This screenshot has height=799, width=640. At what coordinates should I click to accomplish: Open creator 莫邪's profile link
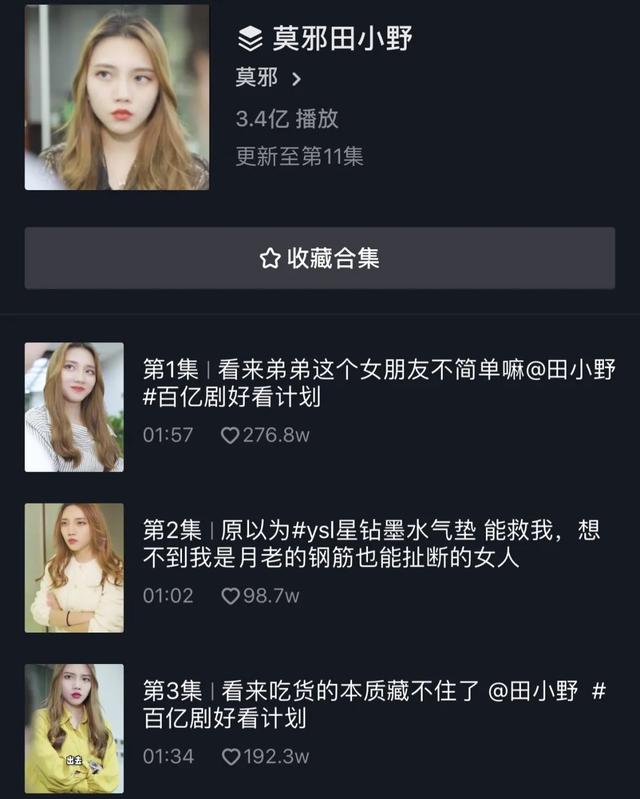coord(268,78)
